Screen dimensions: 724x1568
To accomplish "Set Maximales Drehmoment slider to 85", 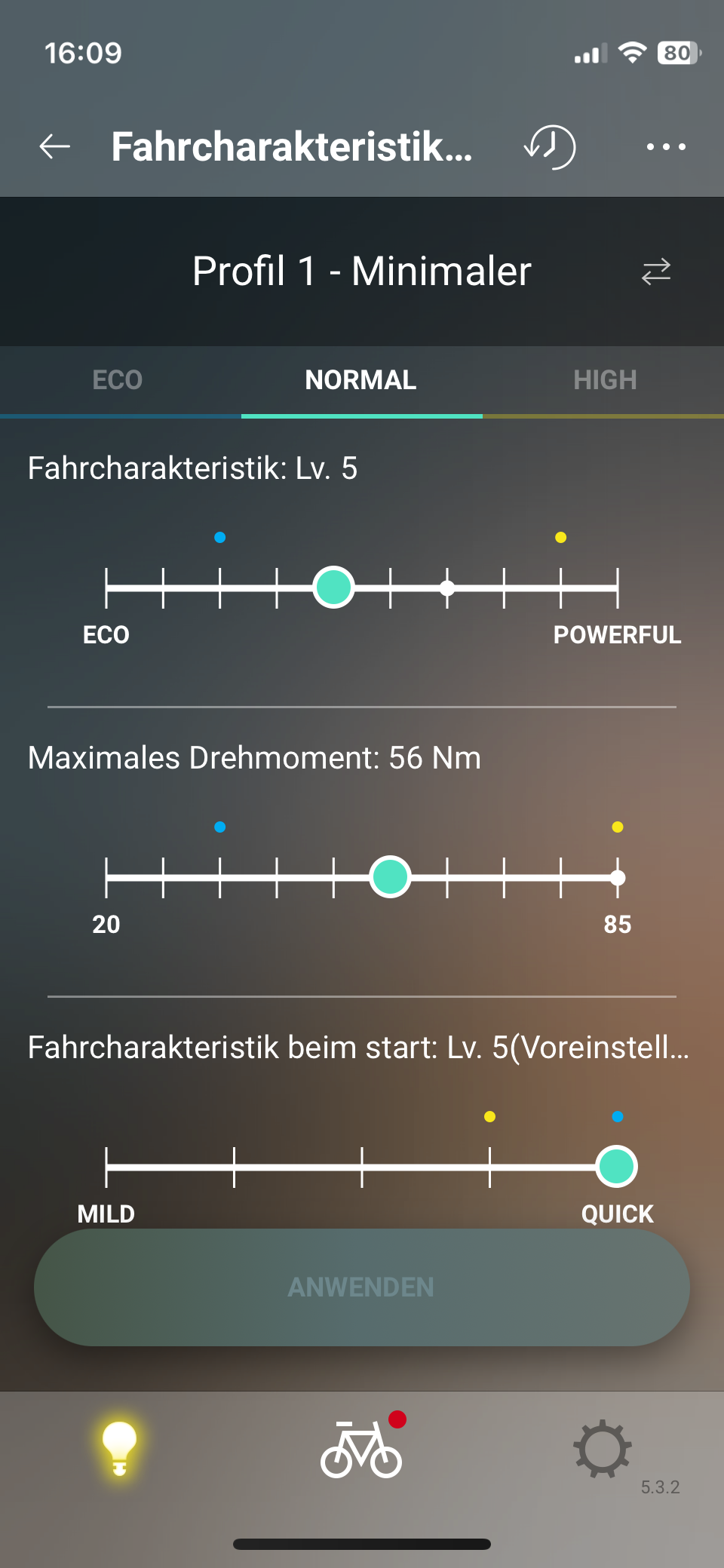I will pos(618,877).
